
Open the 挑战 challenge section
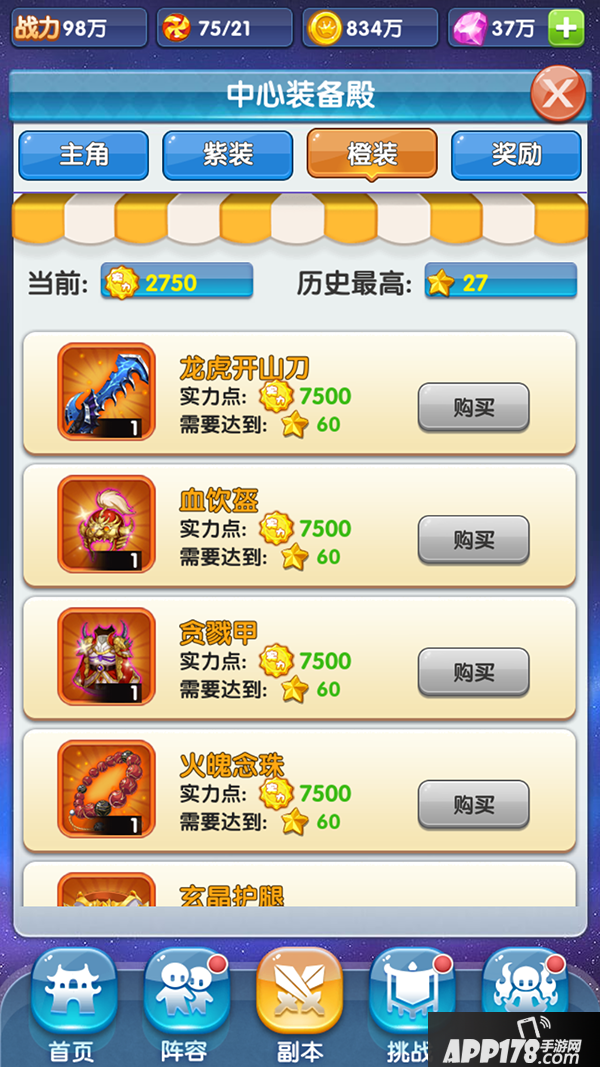[410, 1005]
